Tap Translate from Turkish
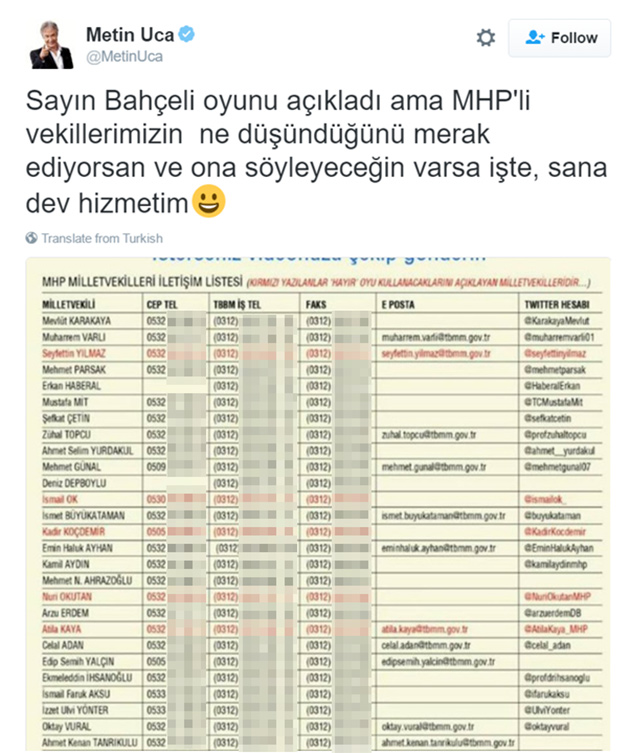Screen dimensions: 630x753 [102, 239]
